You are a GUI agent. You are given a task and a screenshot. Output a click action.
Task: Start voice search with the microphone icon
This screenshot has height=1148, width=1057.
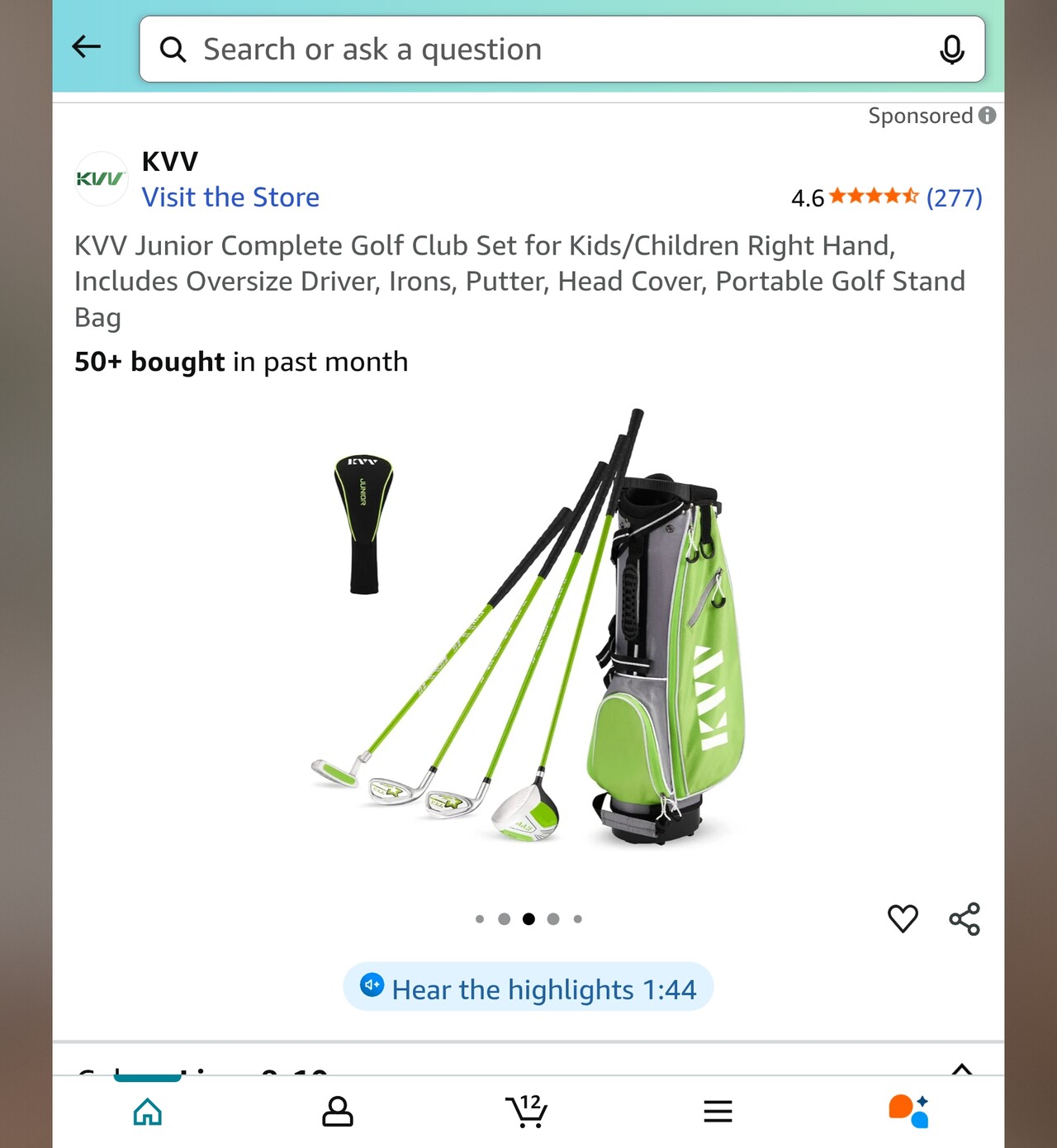coord(951,50)
